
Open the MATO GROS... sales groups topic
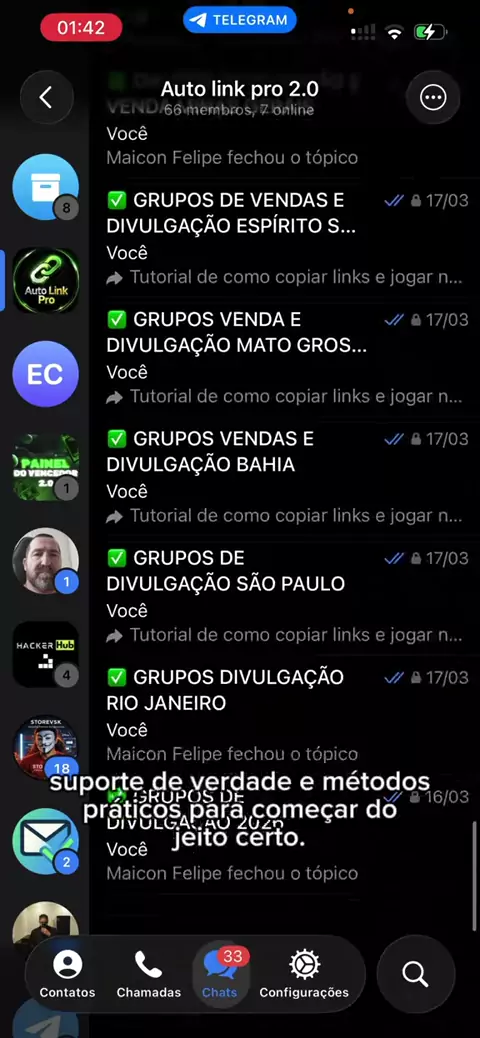pos(287,359)
